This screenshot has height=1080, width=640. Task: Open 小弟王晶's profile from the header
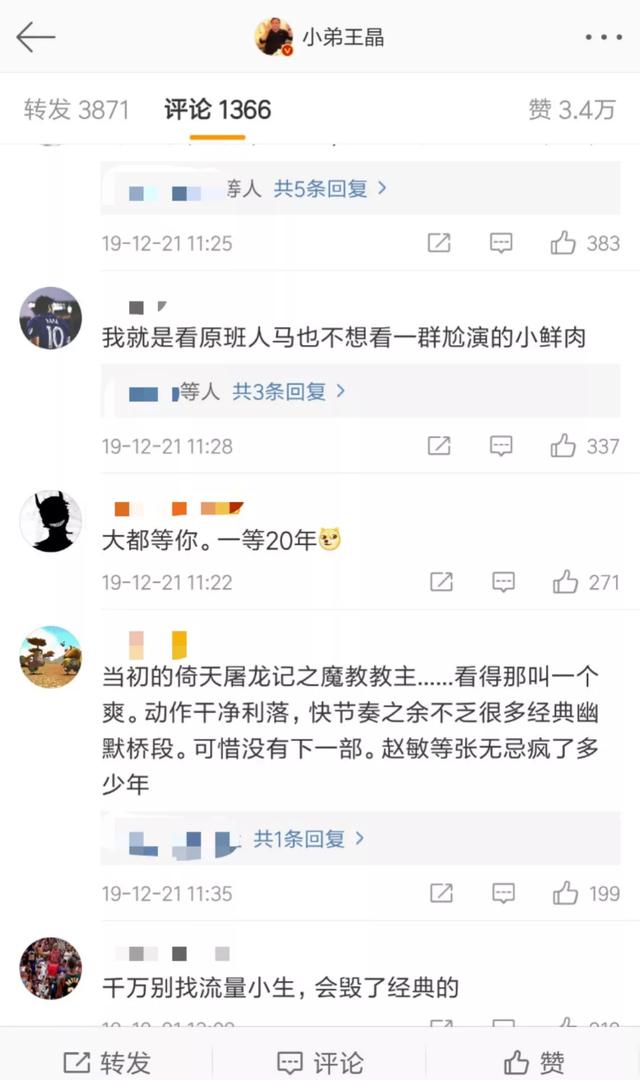[x=320, y=38]
